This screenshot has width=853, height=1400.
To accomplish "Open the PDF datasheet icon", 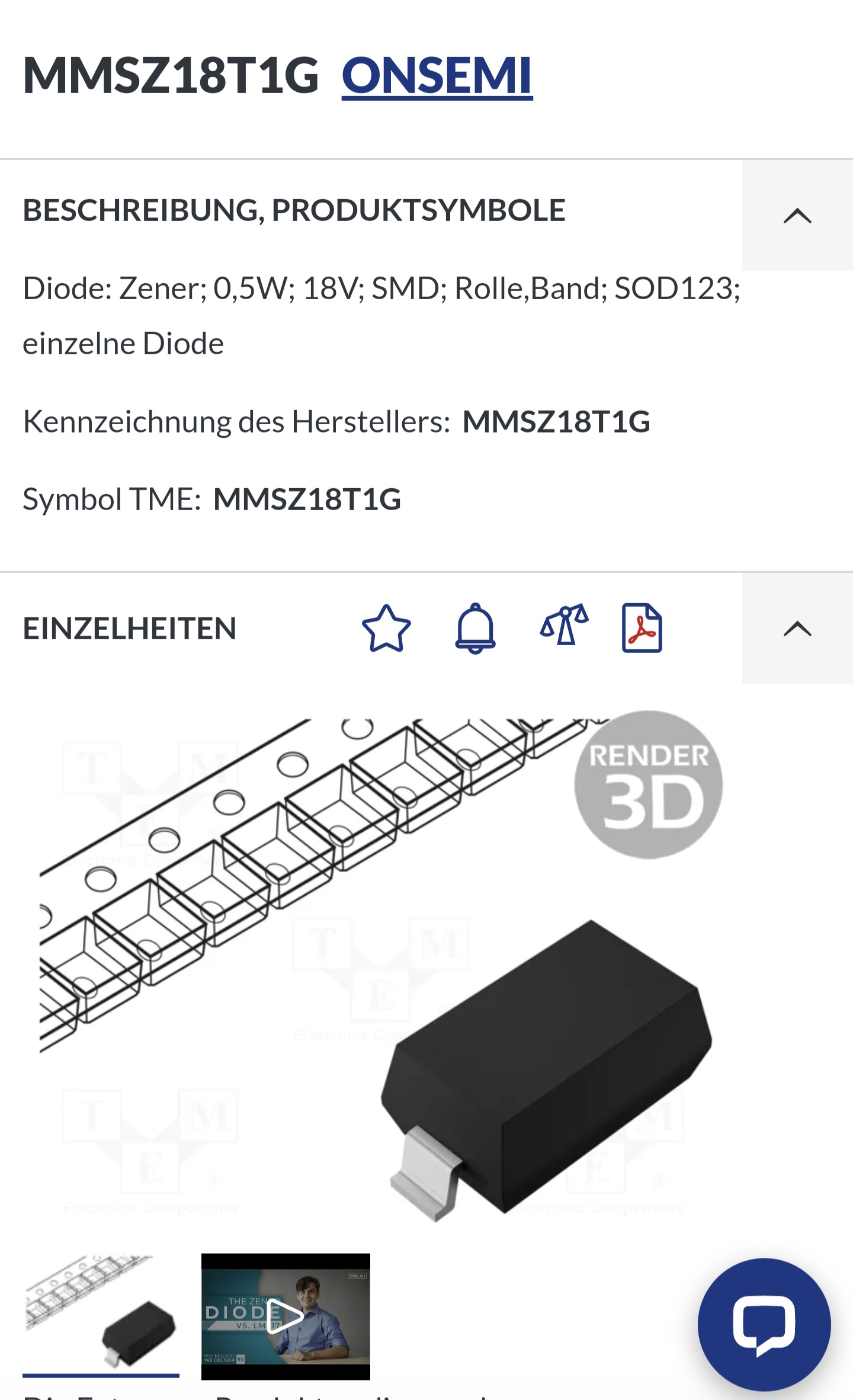I will (x=642, y=628).
